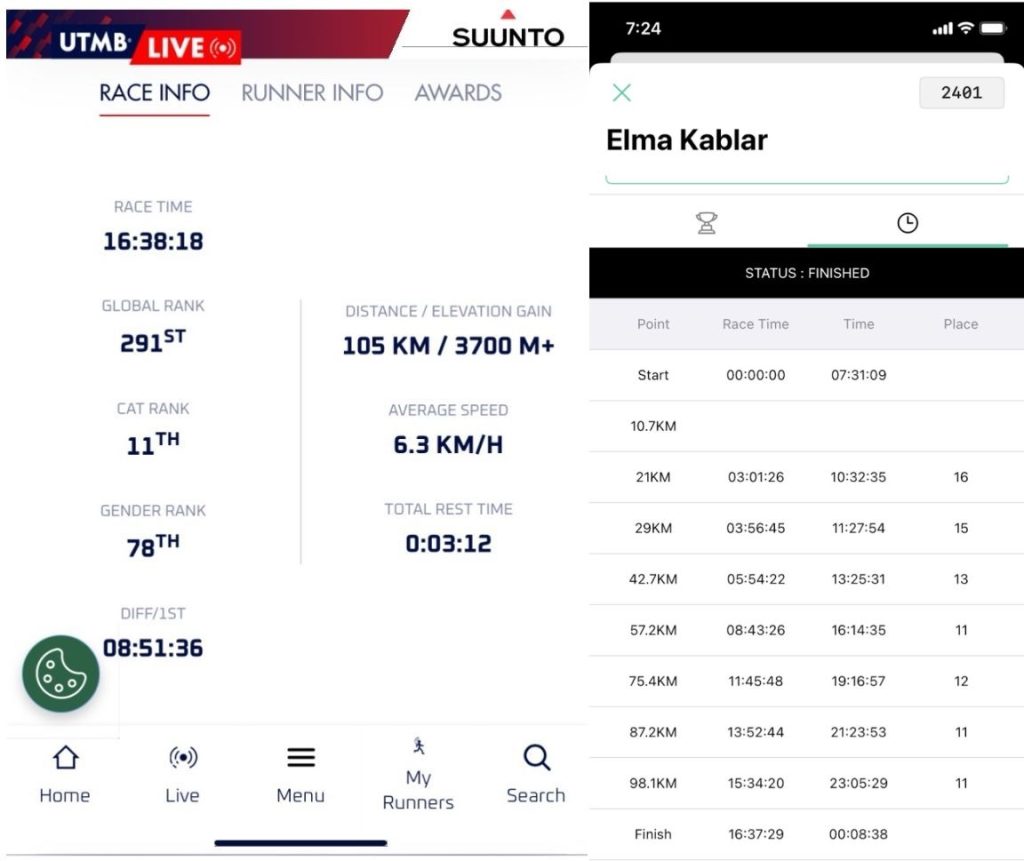Select the clock timing tab
This screenshot has width=1024, height=861.
[907, 223]
